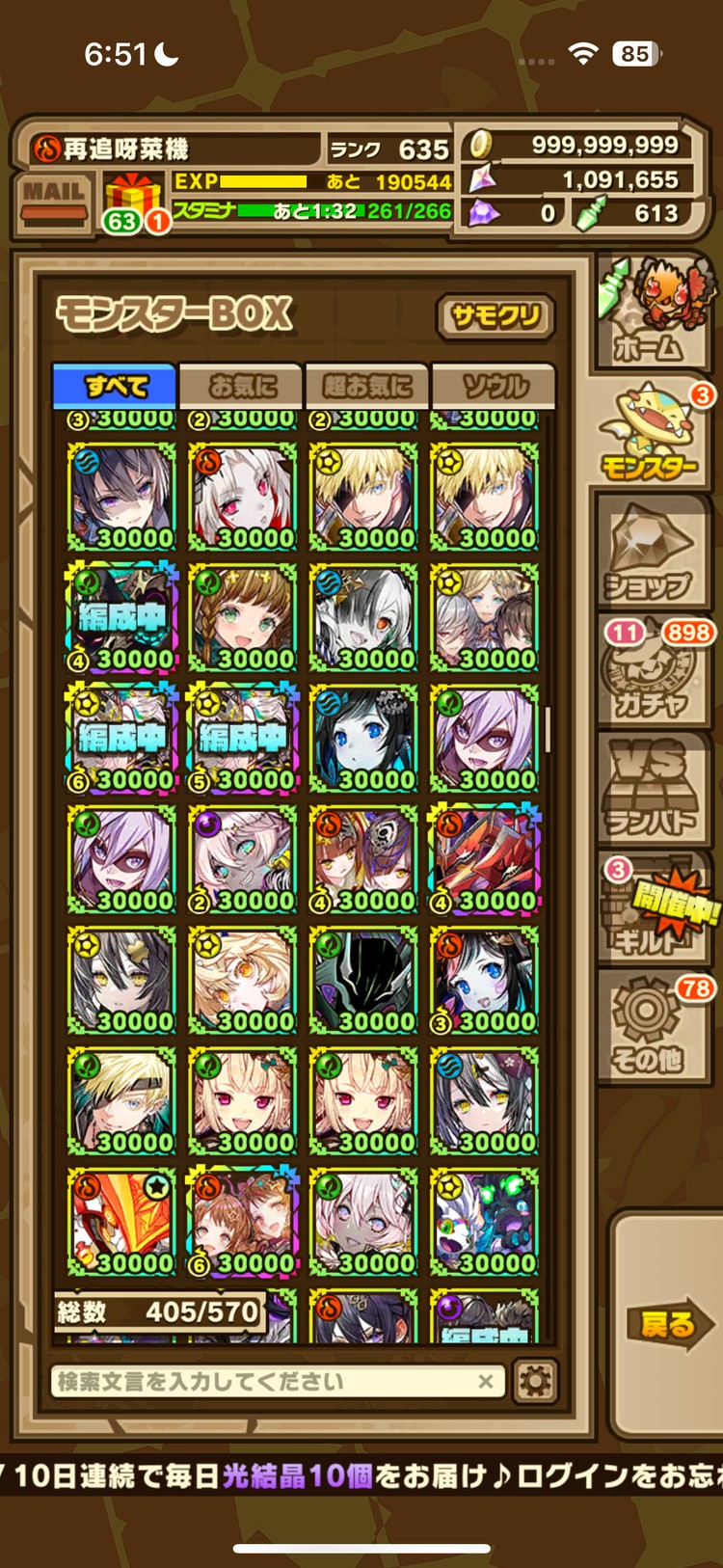Select the red mecha monster tile

[485, 858]
